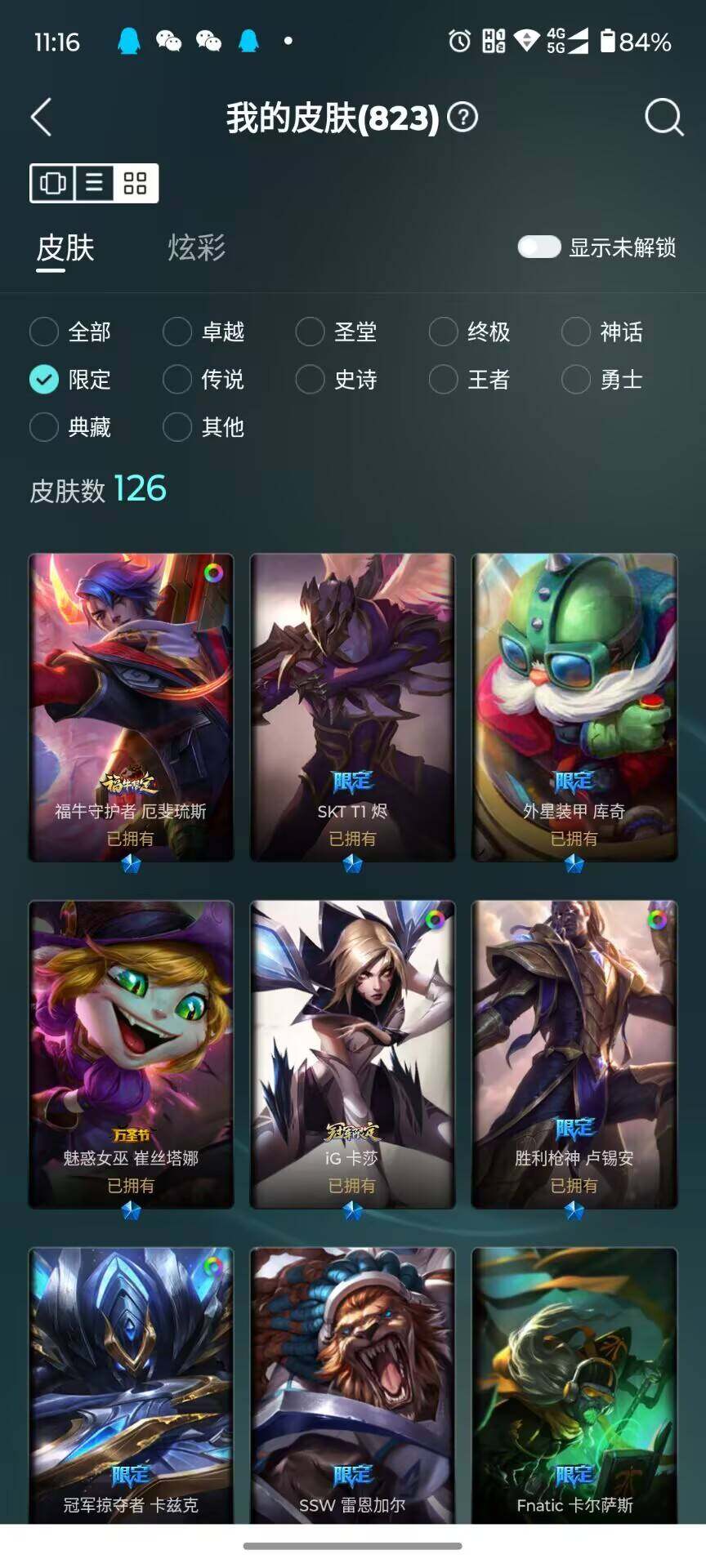Tap the help icon beside 我的皮肤
This screenshot has width=706, height=1568.
coord(462,118)
